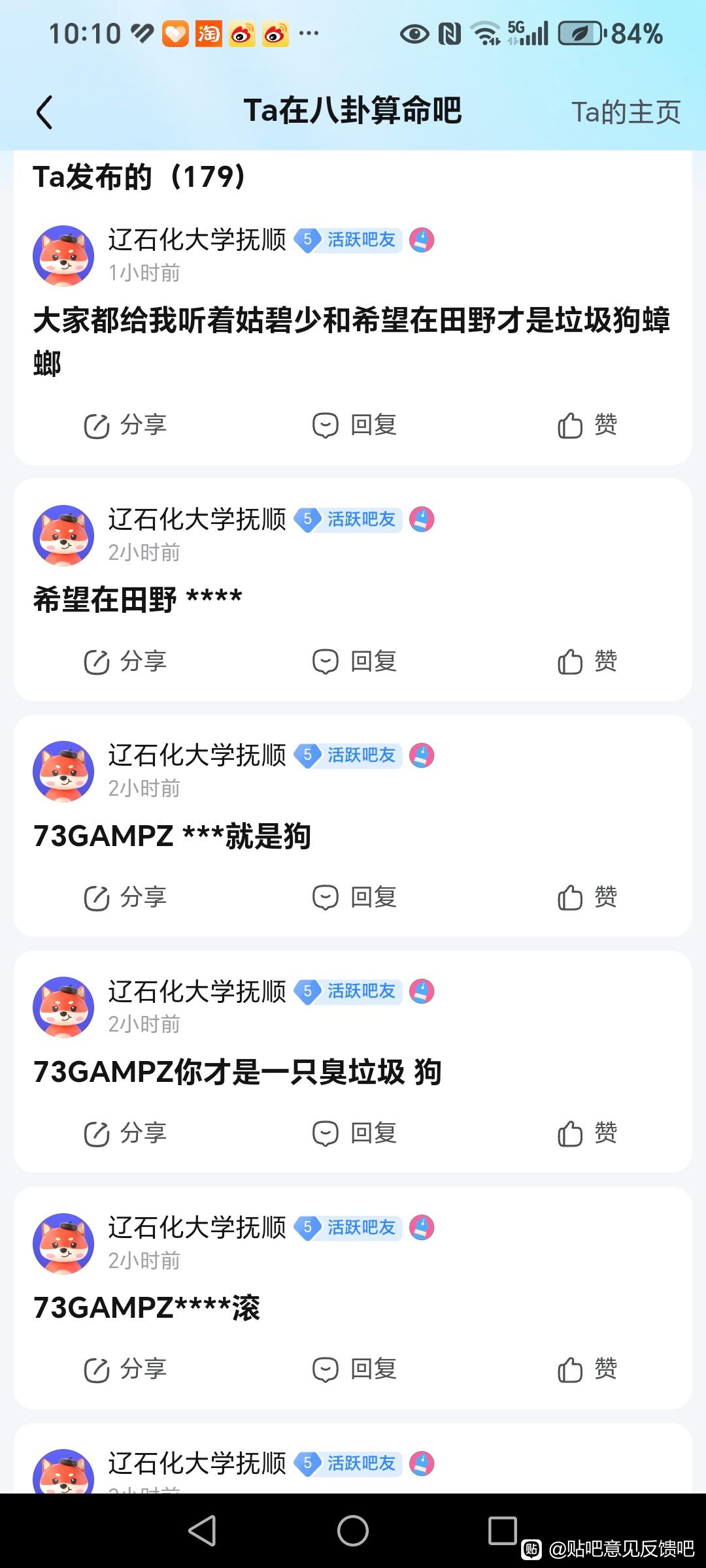Like the 73GAMPZ ***就是狗 post
Viewport: 706px width, 1568px height.
point(587,898)
